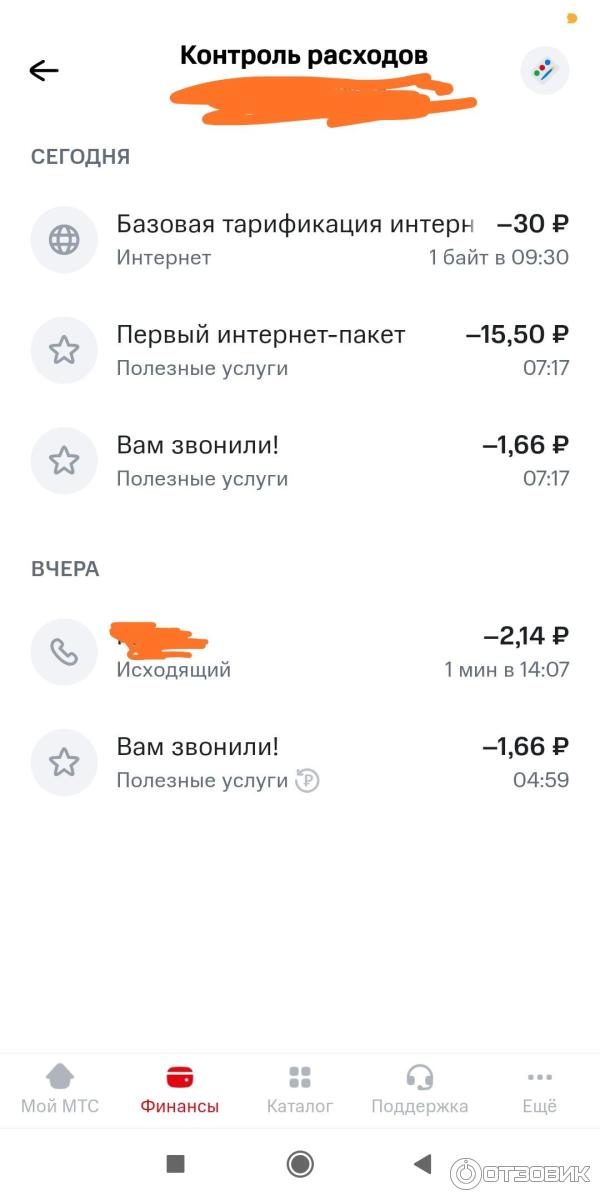Go back using the top arrow

(44, 70)
